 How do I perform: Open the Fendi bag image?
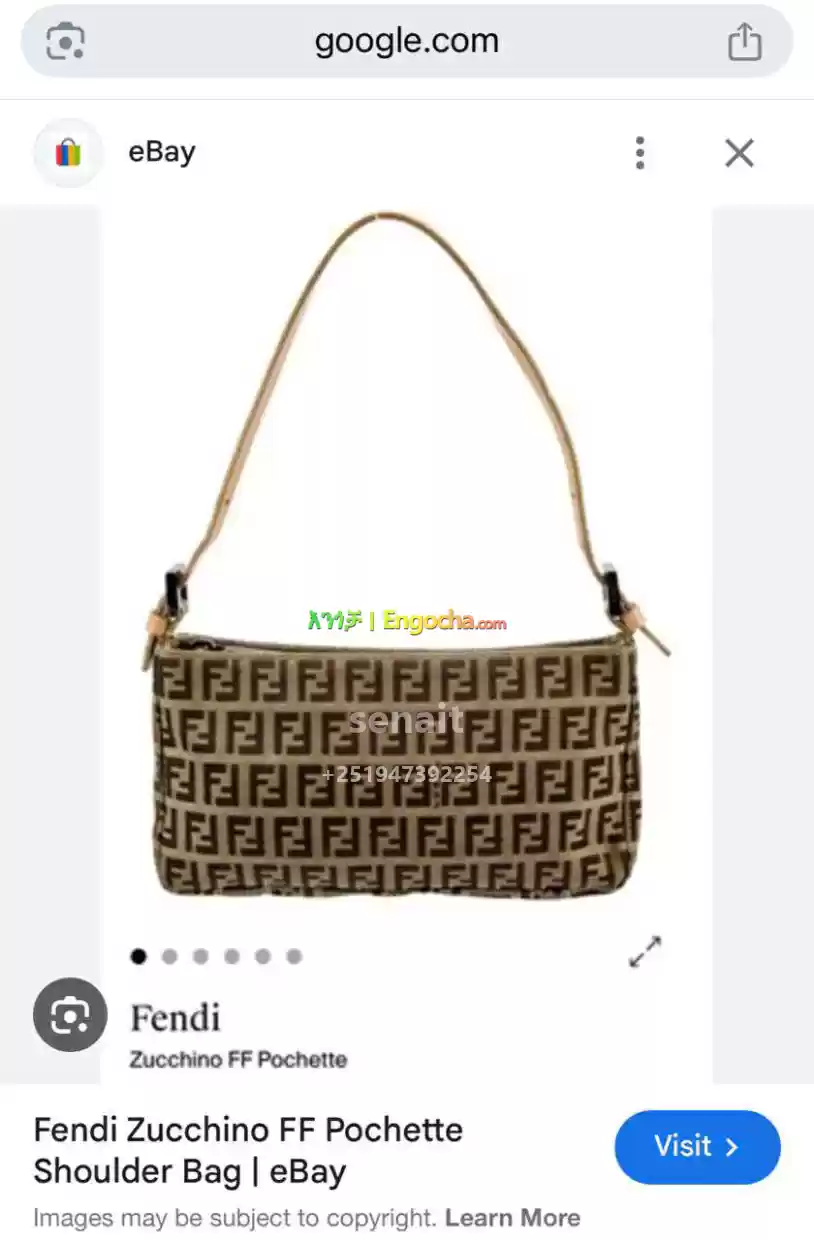(x=405, y=560)
